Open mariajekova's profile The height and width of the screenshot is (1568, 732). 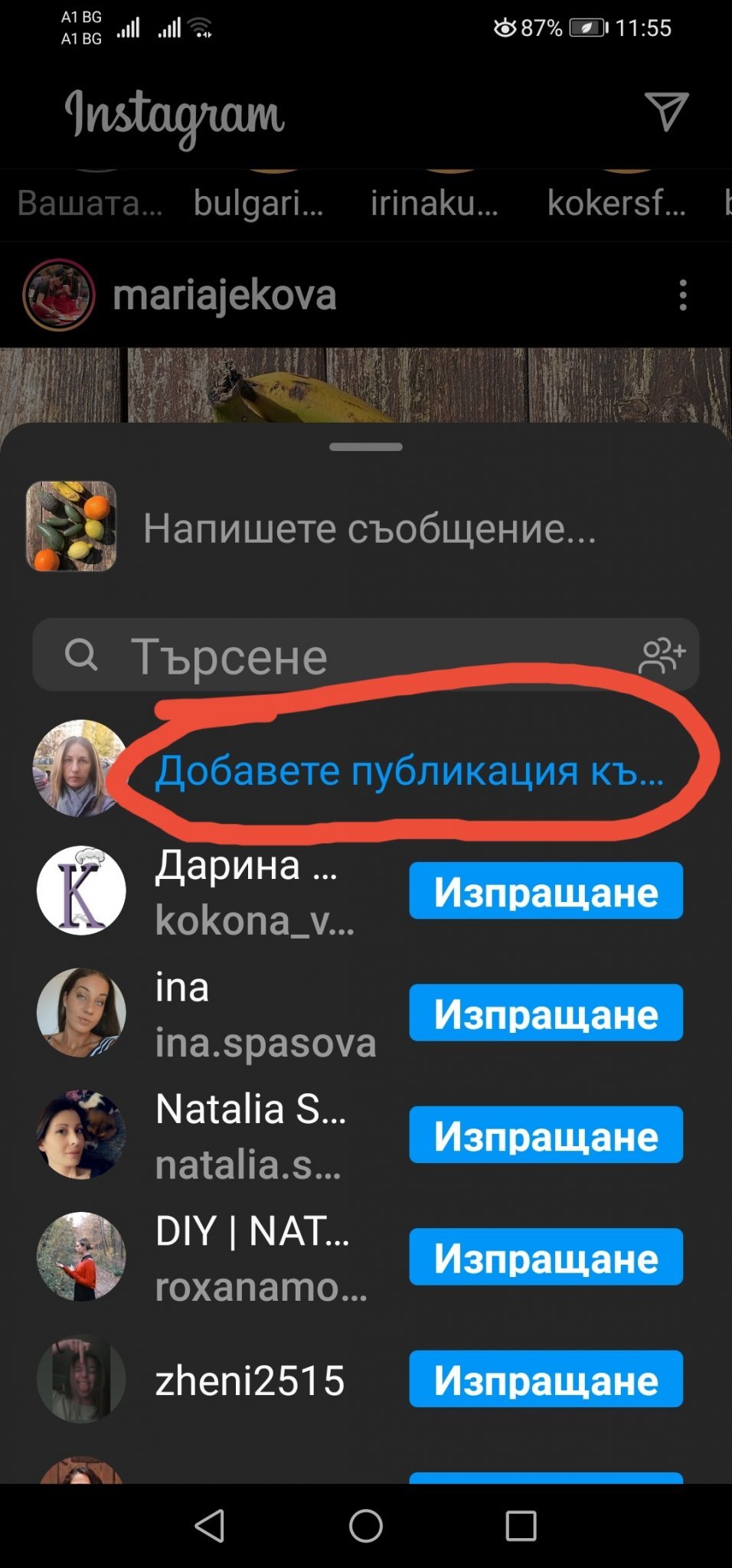tap(224, 296)
